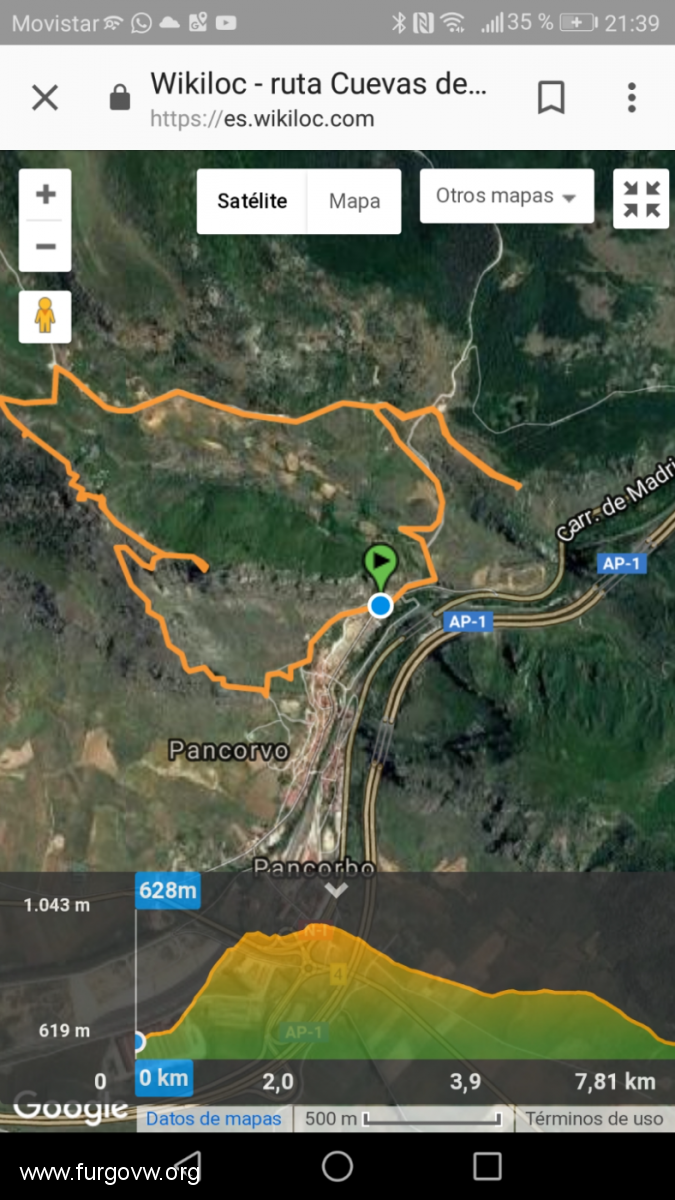The image size is (675, 1200).
Task: Switch to Satélite view
Action: coord(252,201)
